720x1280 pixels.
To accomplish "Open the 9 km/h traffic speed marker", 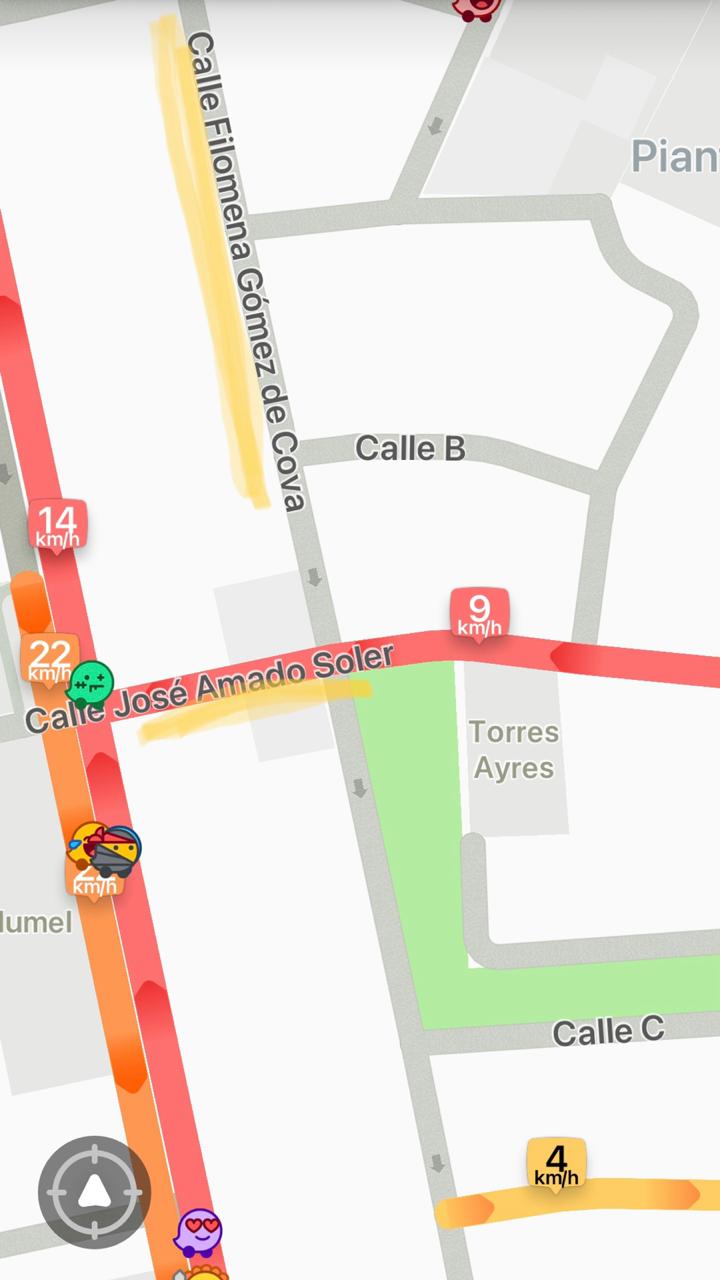I will click(x=480, y=613).
